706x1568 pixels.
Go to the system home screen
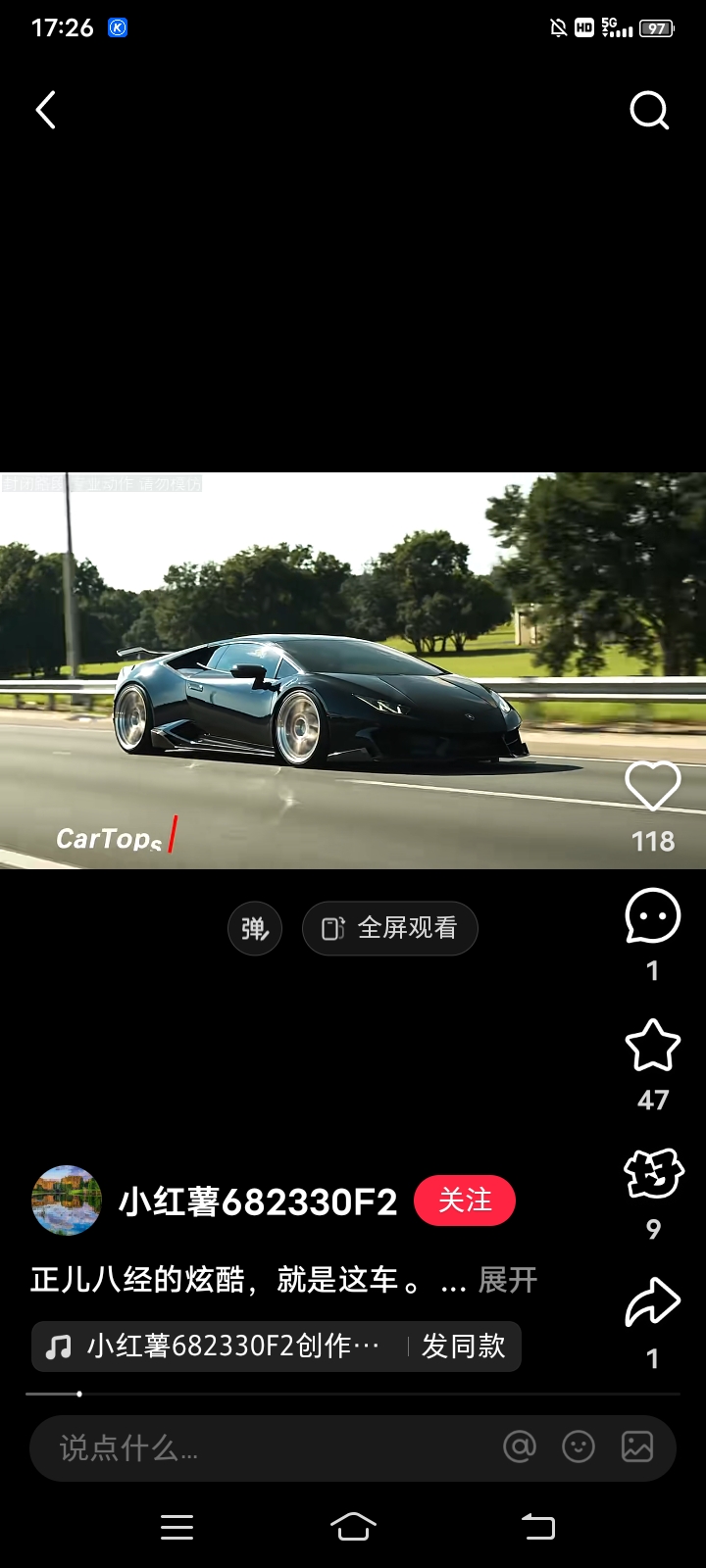coord(353,1527)
